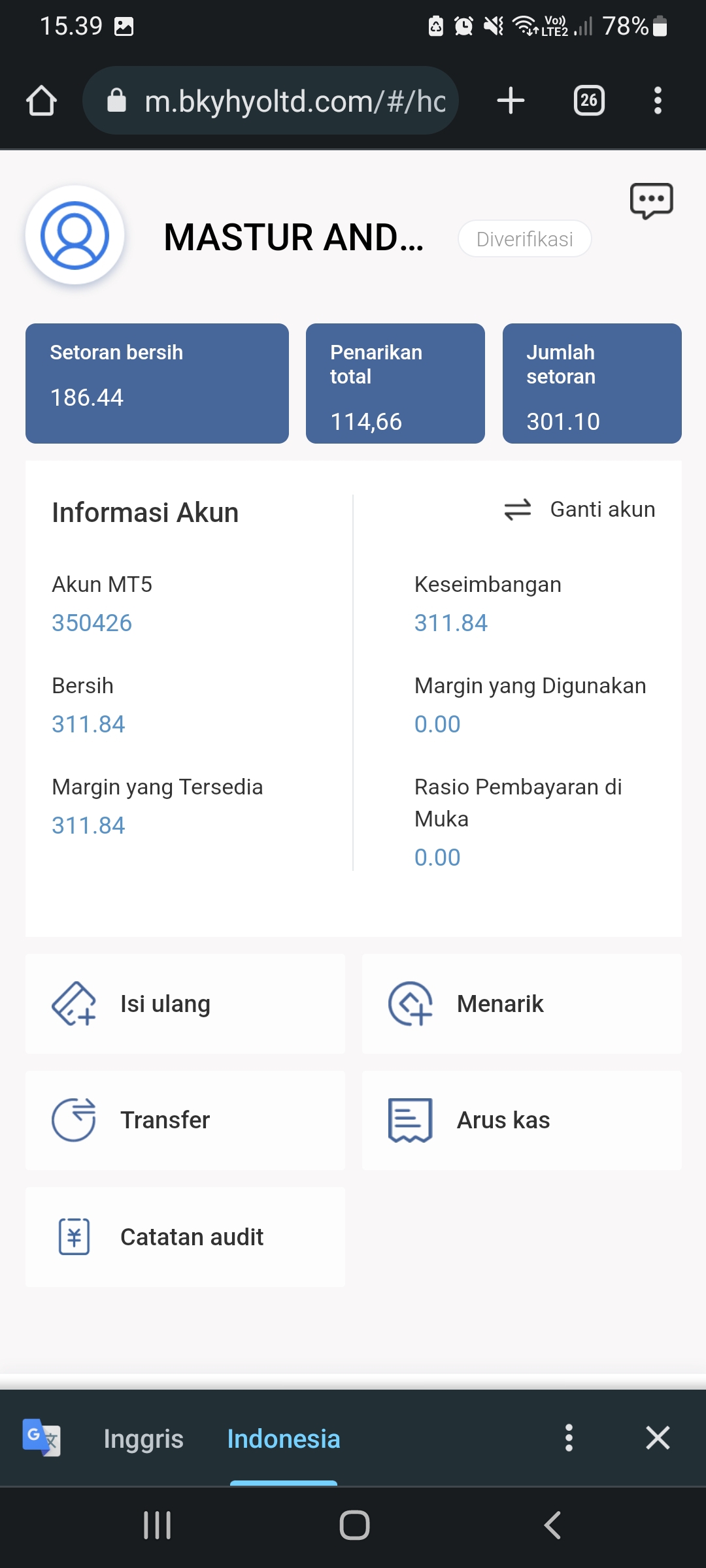Viewport: 706px width, 1568px height.
Task: Open Isi ulang
Action: pos(185,1004)
